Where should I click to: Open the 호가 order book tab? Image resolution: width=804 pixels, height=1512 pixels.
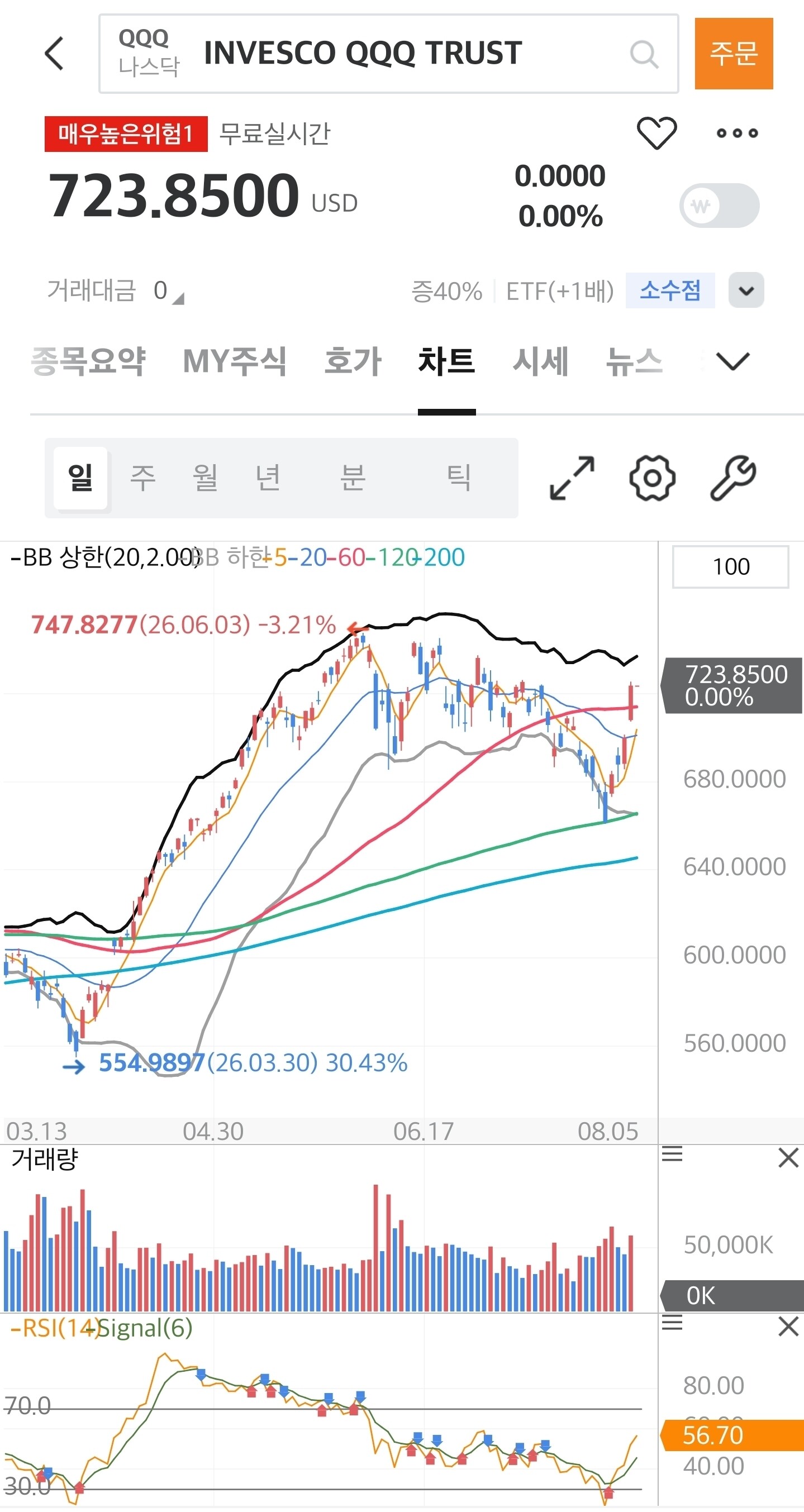(x=353, y=360)
